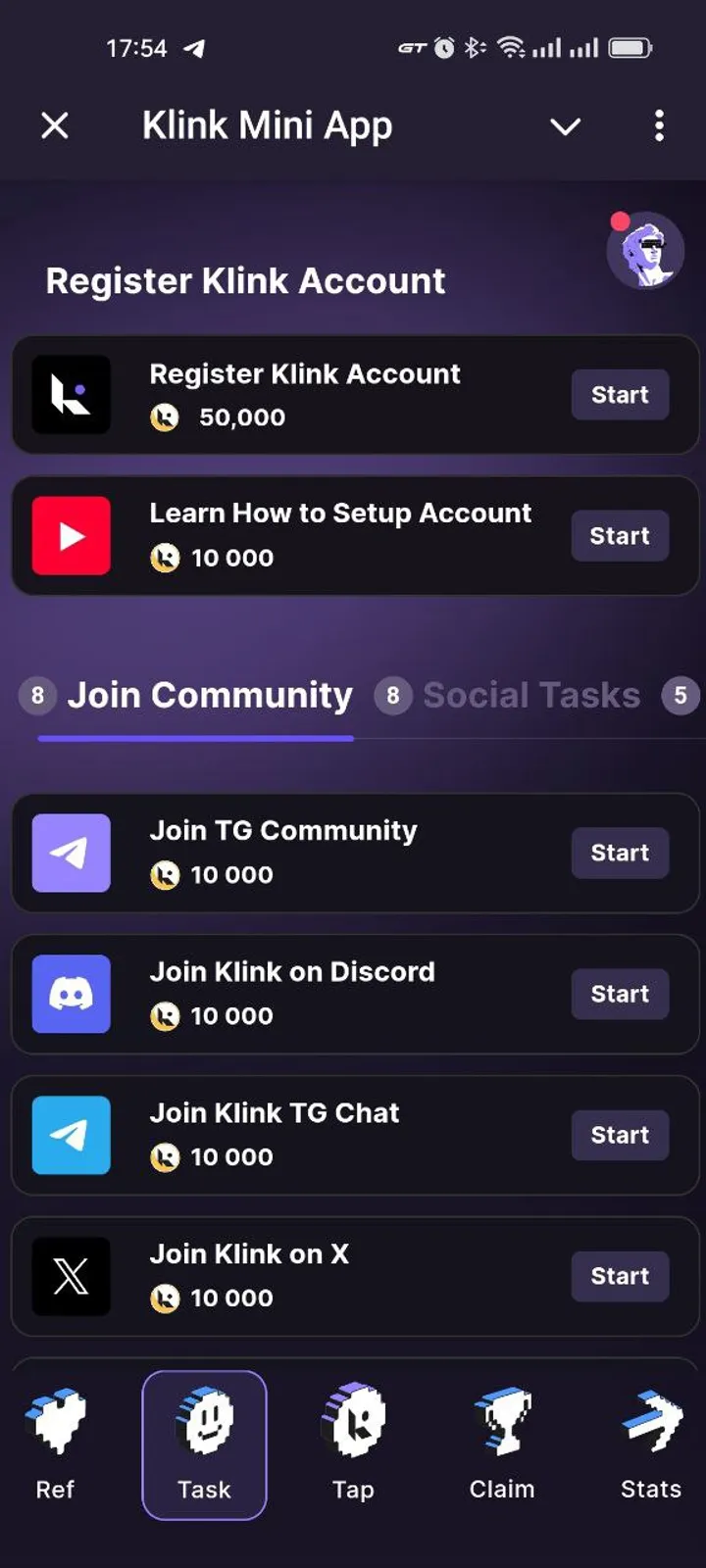Expand the Klink Mini App chevron dropdown
The image size is (706, 1568).
(x=565, y=126)
